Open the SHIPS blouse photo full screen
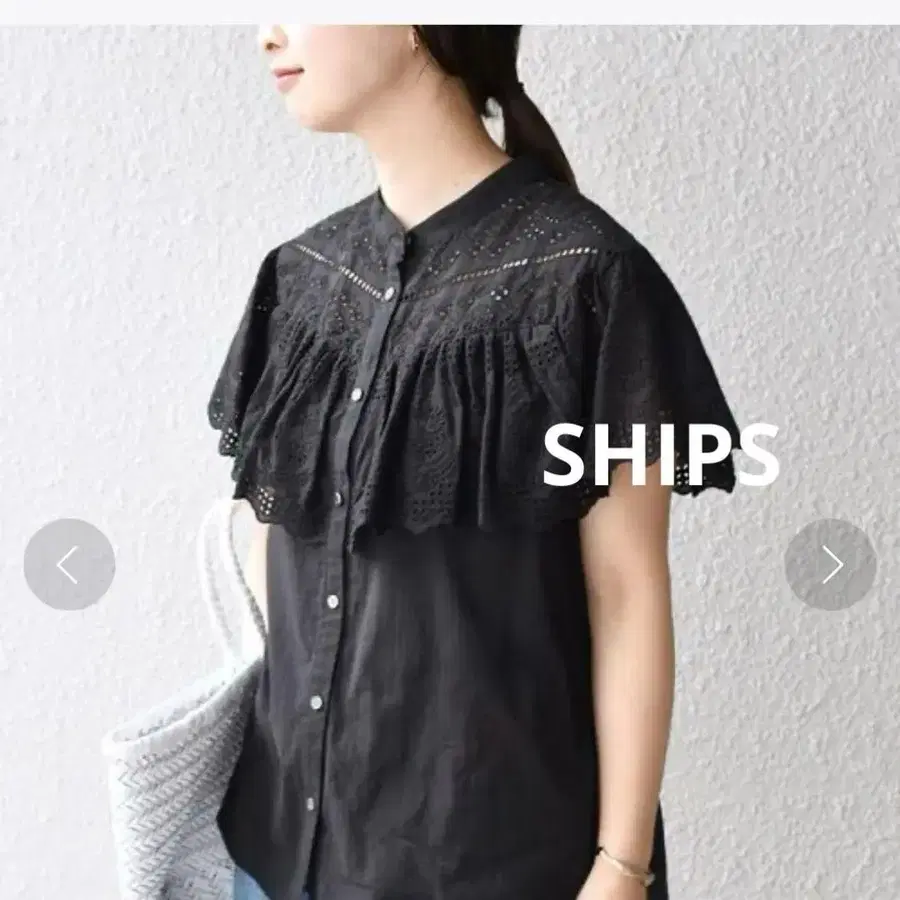The width and height of the screenshot is (900, 900). (450, 463)
